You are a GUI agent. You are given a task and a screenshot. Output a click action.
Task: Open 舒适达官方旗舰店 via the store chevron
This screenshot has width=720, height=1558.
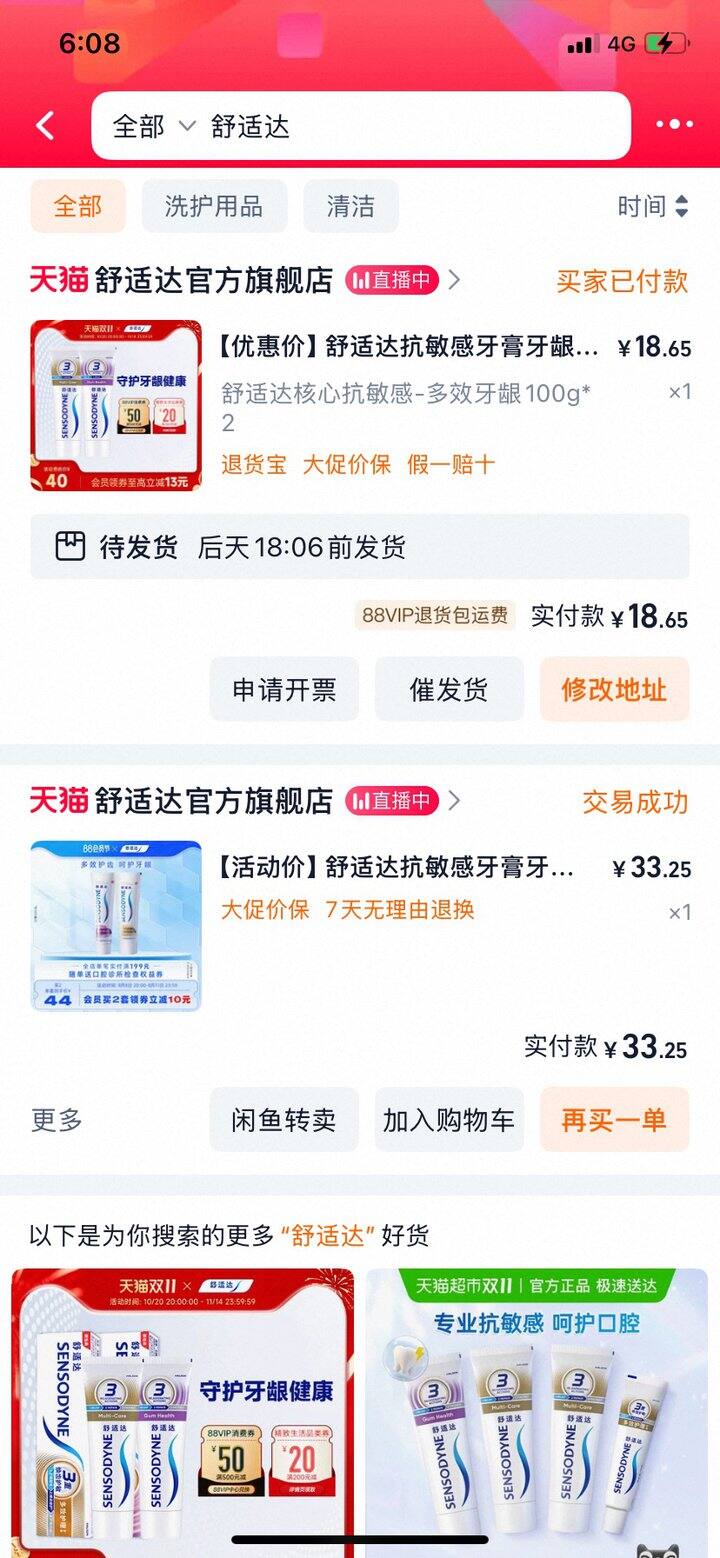click(x=455, y=282)
